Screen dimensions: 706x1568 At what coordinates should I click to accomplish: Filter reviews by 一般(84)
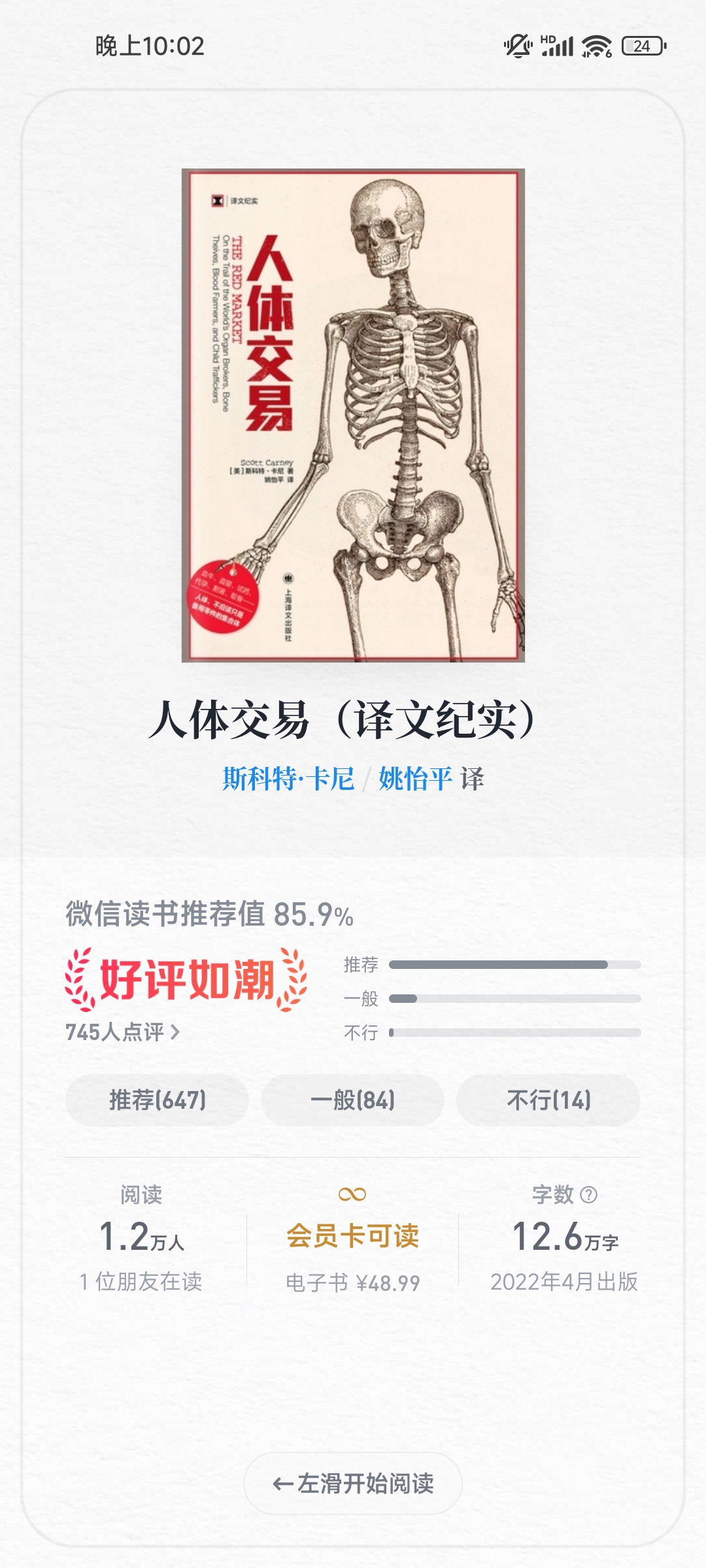[352, 1100]
